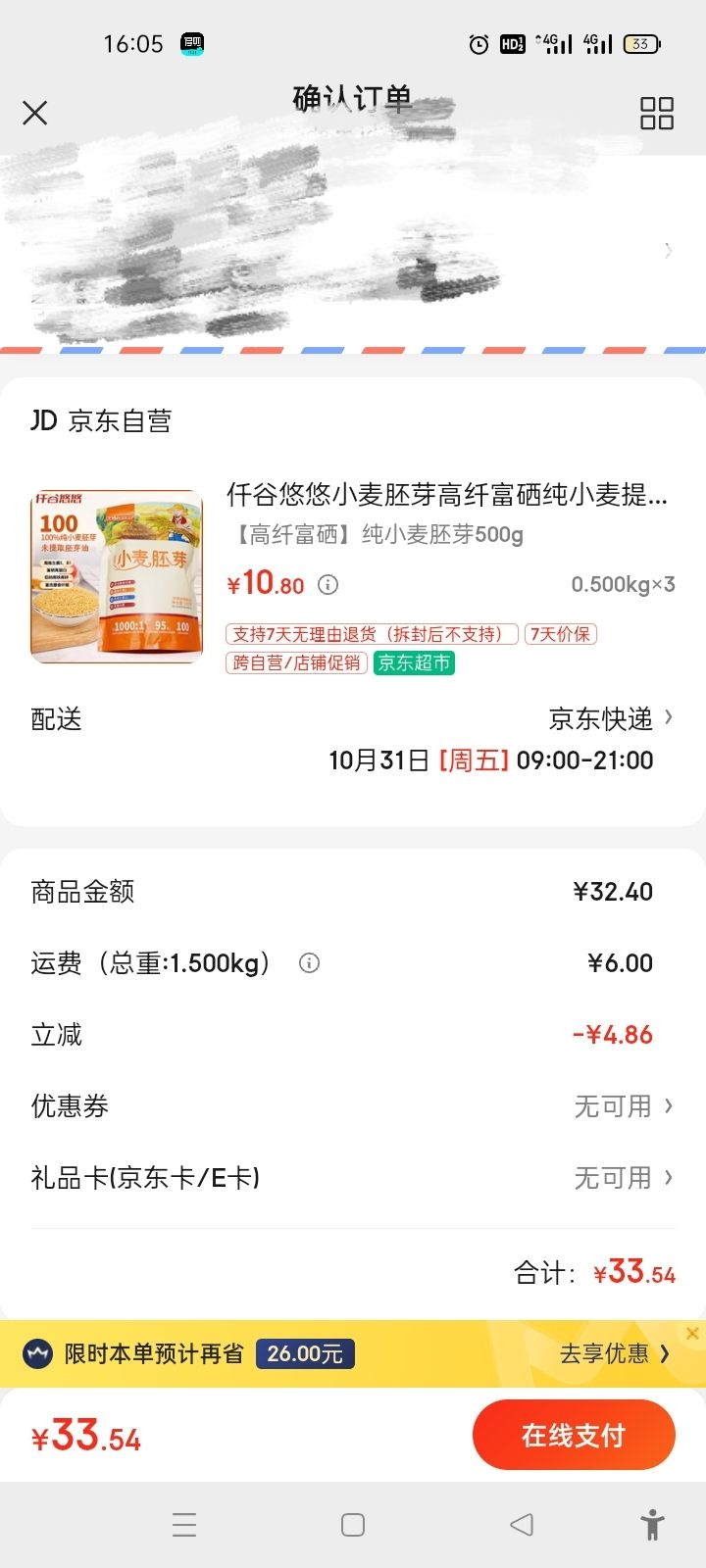View price info icon beside ¥10.80
The width and height of the screenshot is (706, 1568).
coord(328,585)
